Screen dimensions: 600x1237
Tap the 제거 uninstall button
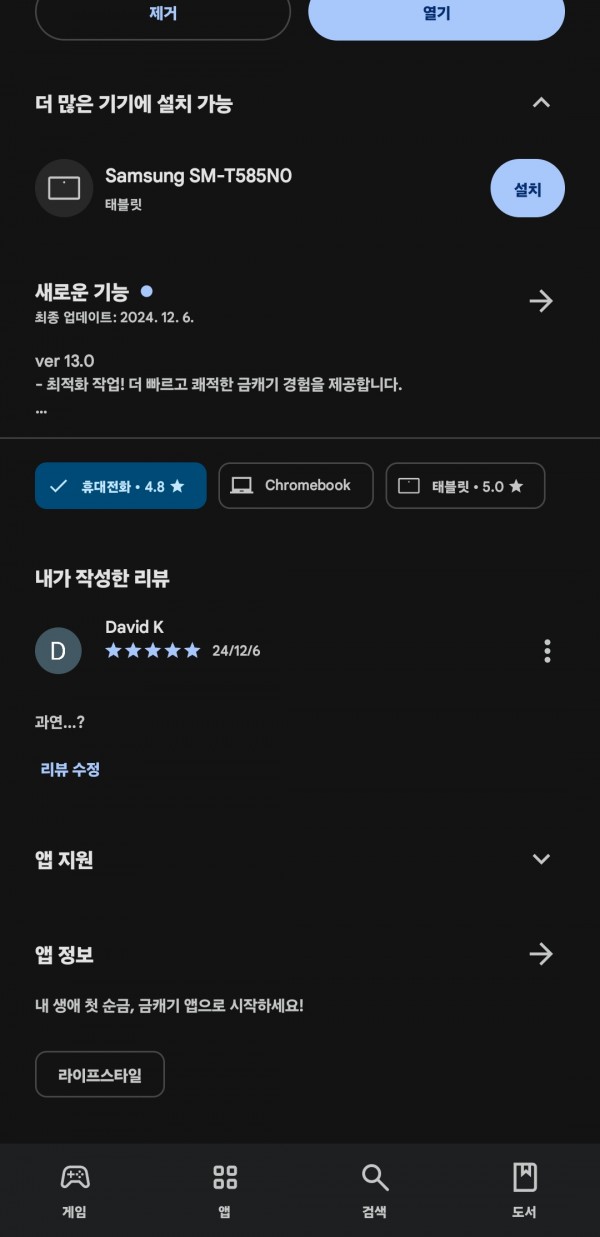(163, 16)
